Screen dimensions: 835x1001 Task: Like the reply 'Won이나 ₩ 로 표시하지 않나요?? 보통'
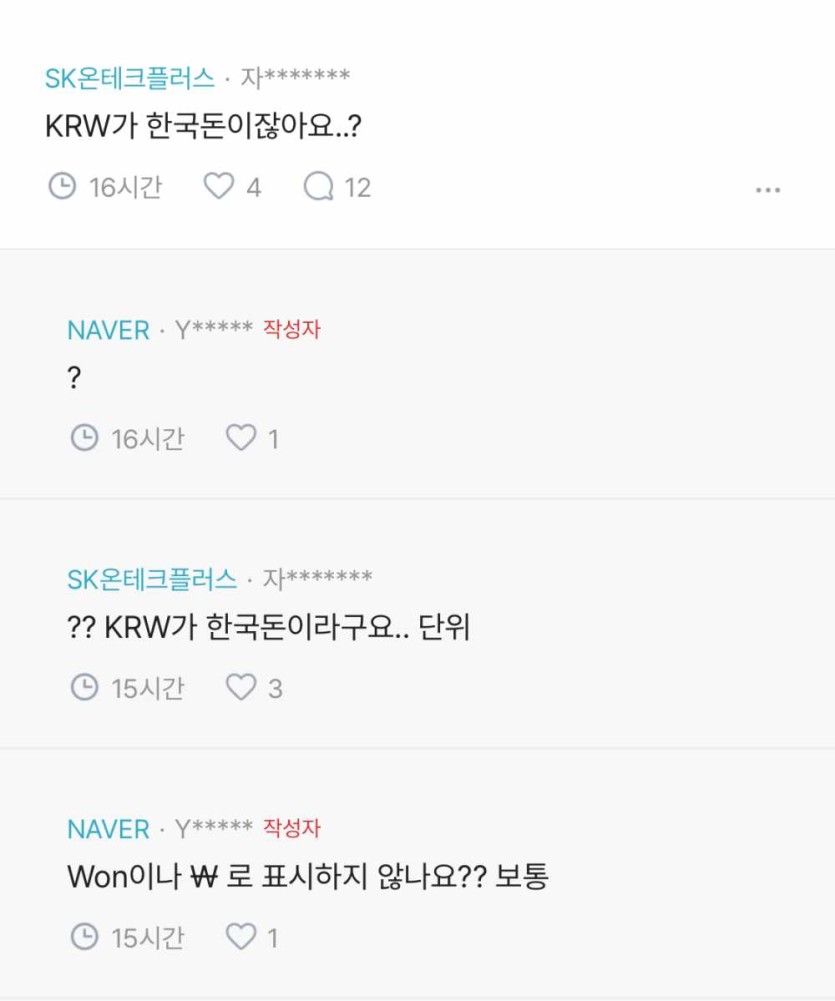[x=241, y=937]
